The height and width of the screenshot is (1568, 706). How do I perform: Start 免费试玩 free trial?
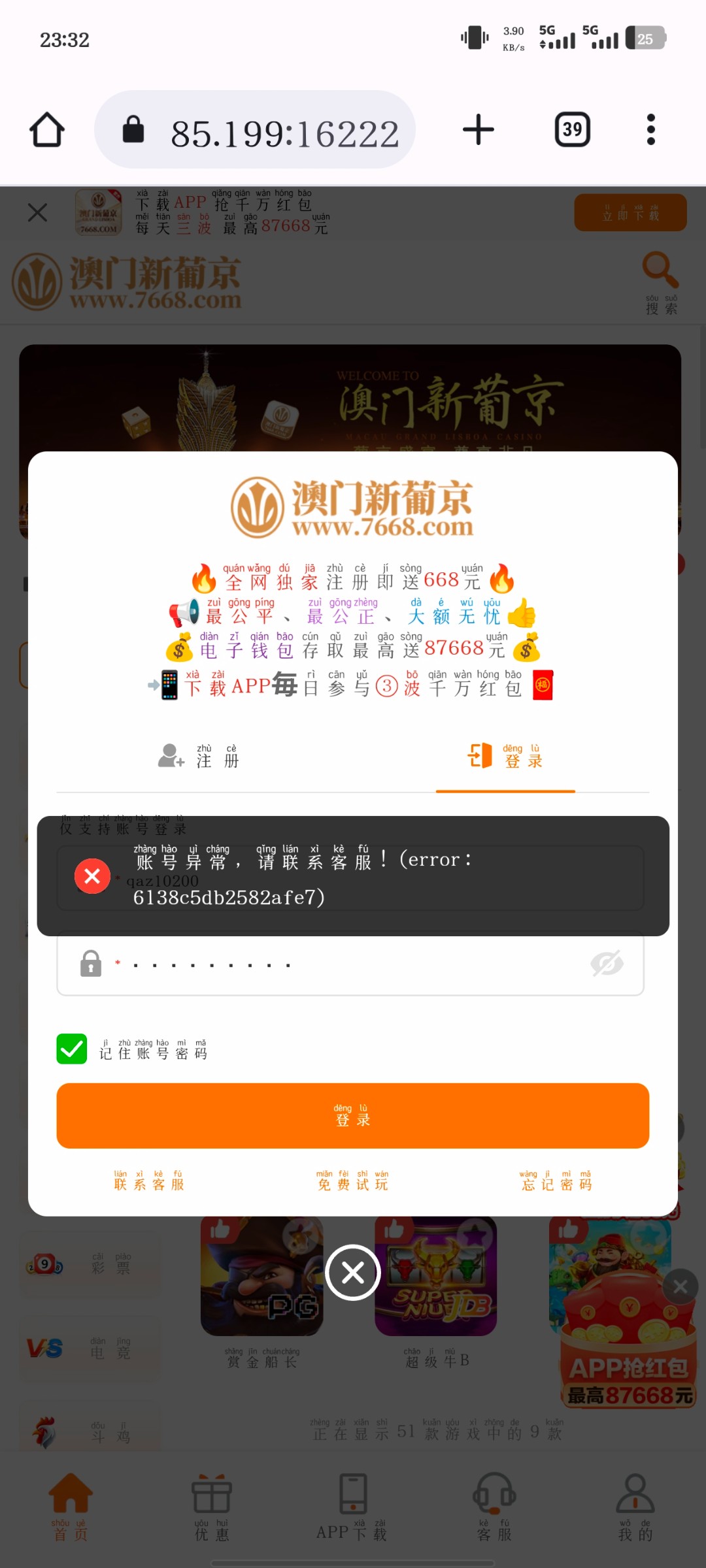pos(353,1181)
